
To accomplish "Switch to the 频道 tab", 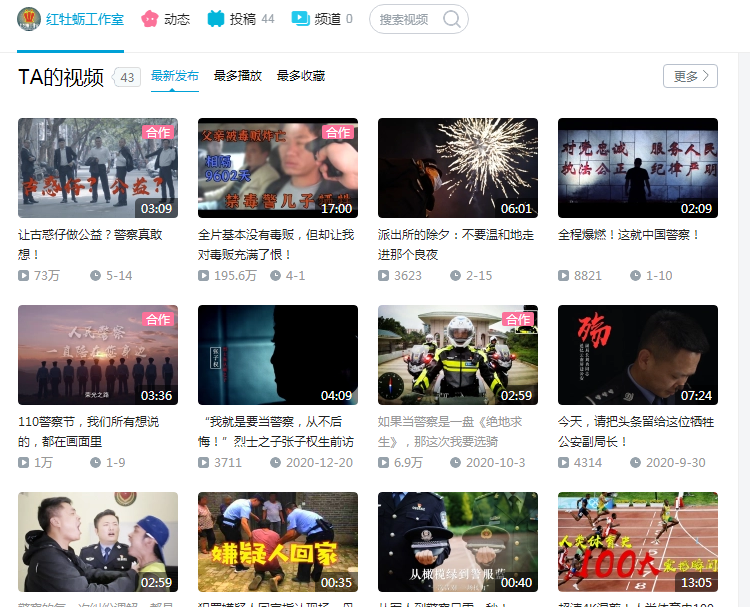I will 322,19.
